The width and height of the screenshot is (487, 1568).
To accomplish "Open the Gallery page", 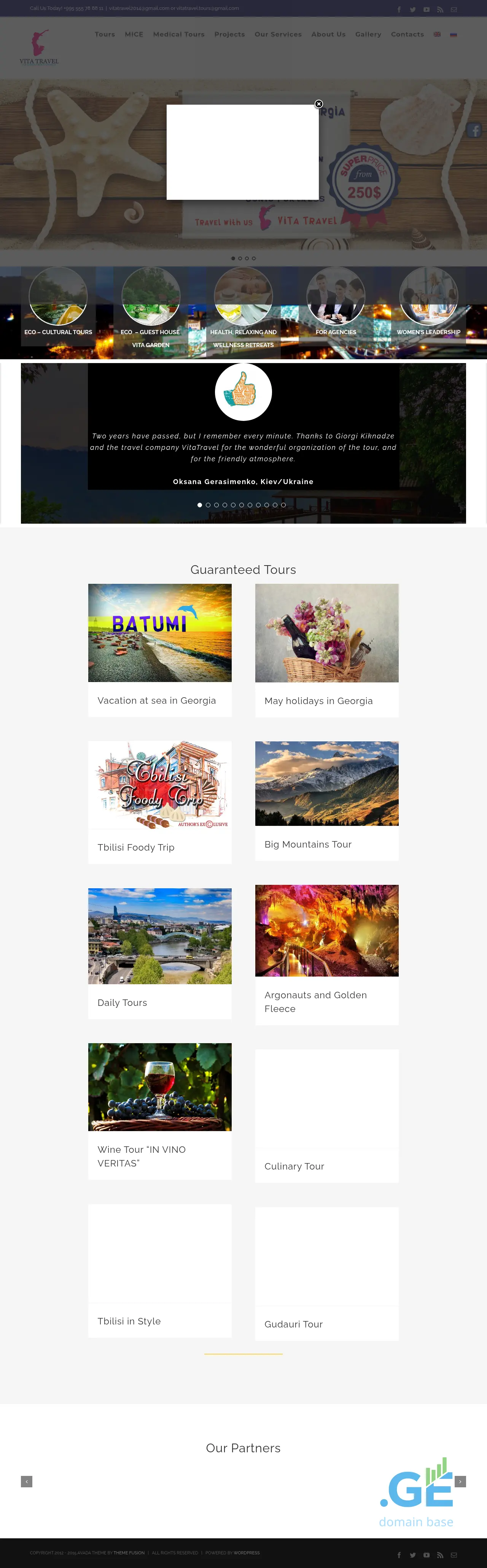I will (x=368, y=35).
